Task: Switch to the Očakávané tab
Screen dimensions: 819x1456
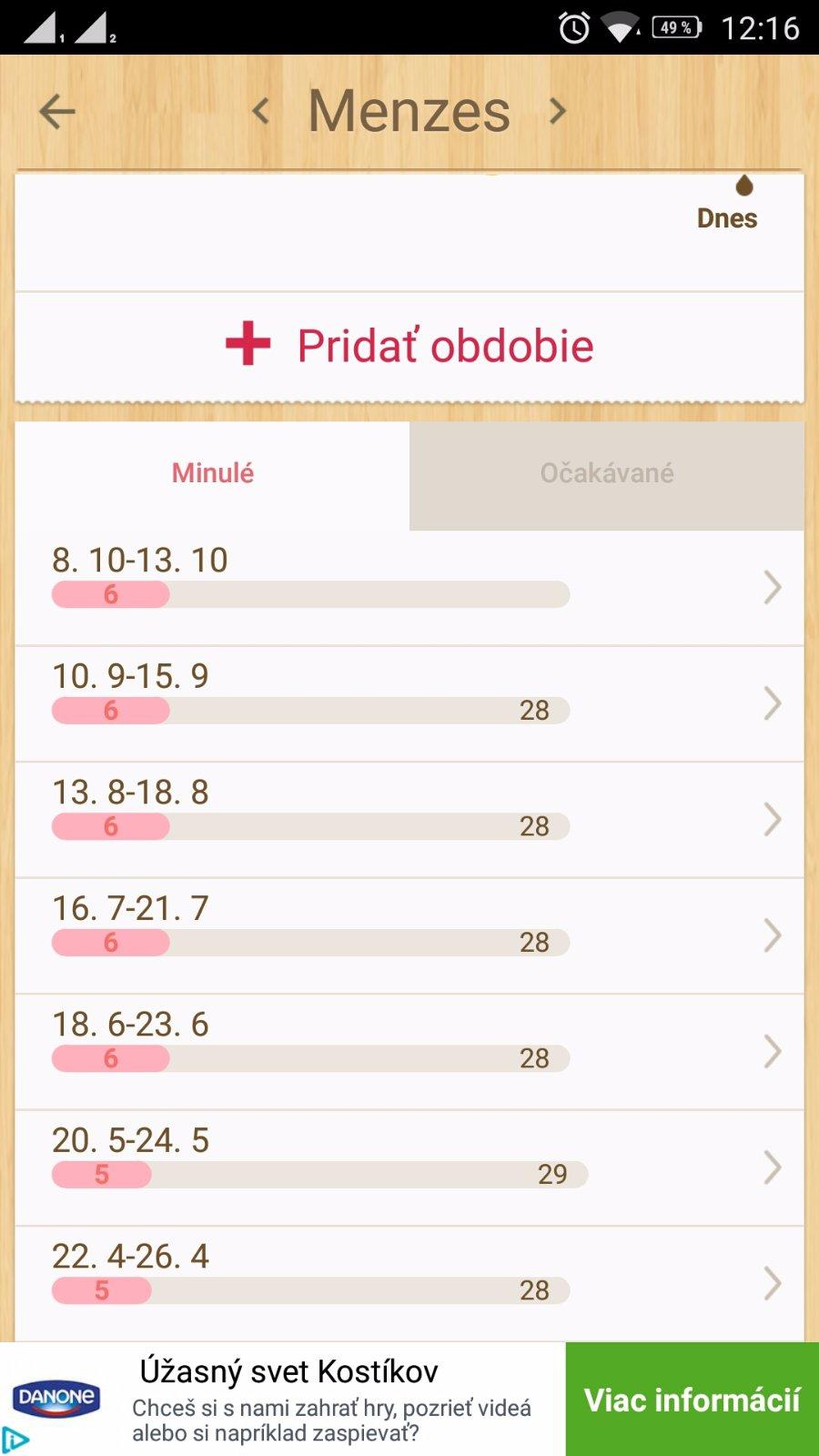Action: tap(607, 473)
